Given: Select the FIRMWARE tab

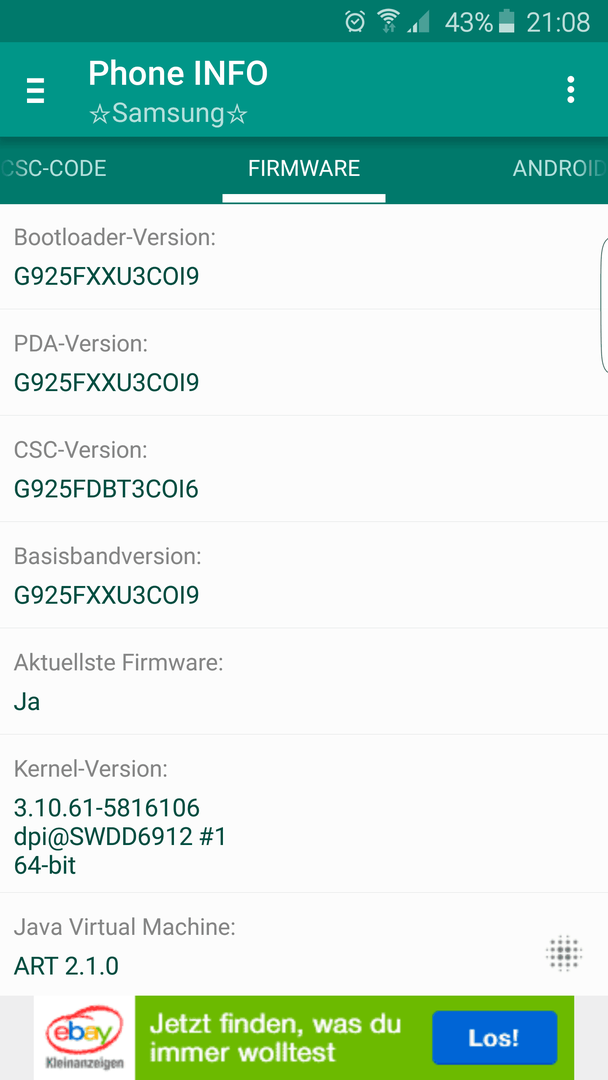Looking at the screenshot, I should (x=304, y=168).
